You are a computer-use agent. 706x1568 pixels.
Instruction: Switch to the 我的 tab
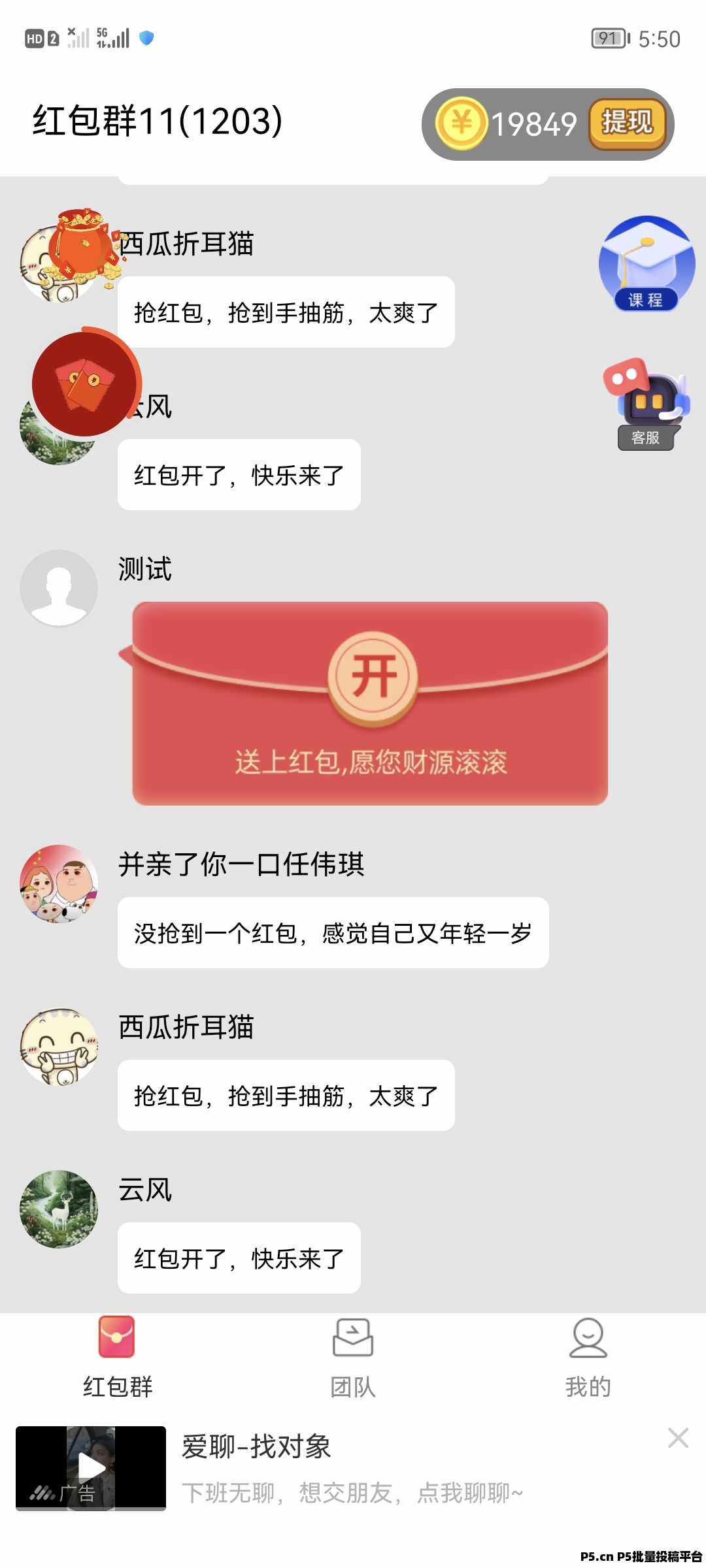[588, 1358]
